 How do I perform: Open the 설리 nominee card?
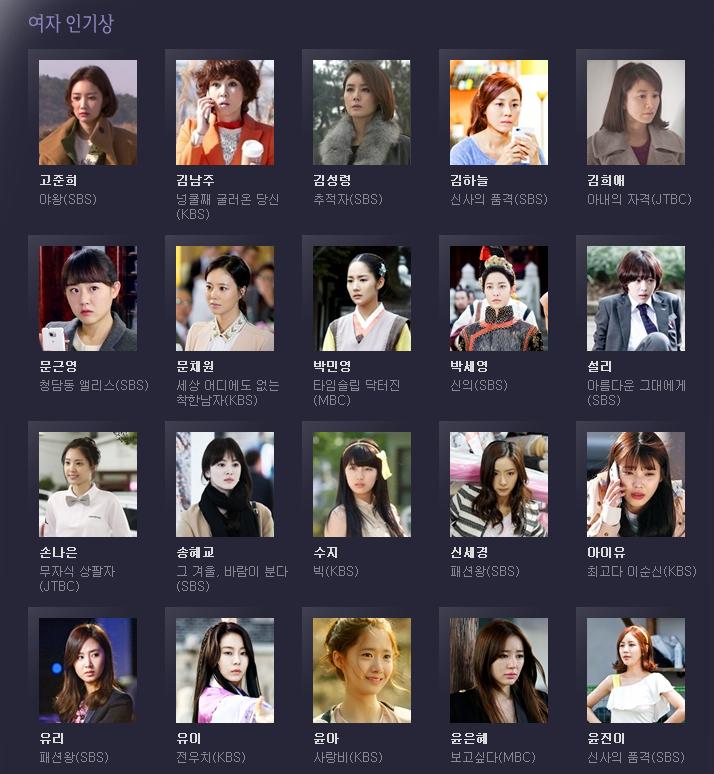636,299
